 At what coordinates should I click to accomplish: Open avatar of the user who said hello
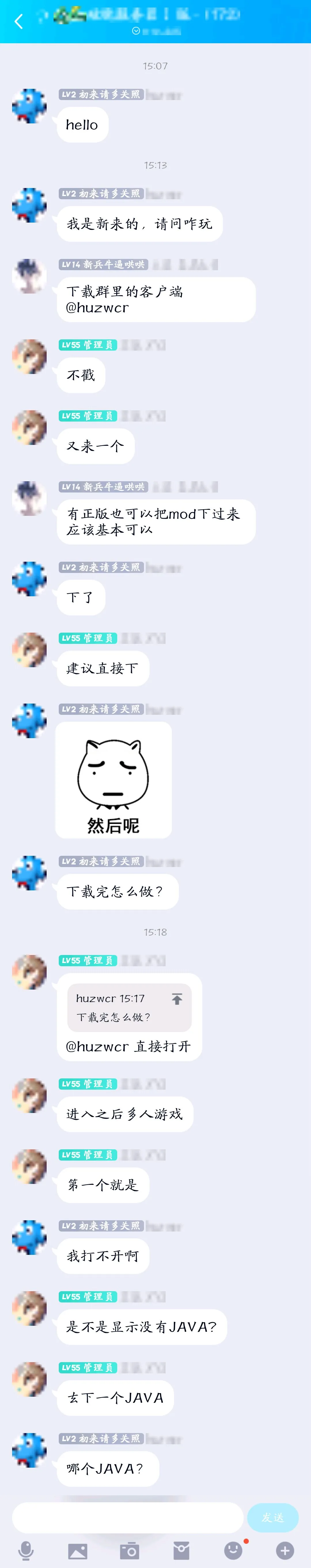[29, 106]
